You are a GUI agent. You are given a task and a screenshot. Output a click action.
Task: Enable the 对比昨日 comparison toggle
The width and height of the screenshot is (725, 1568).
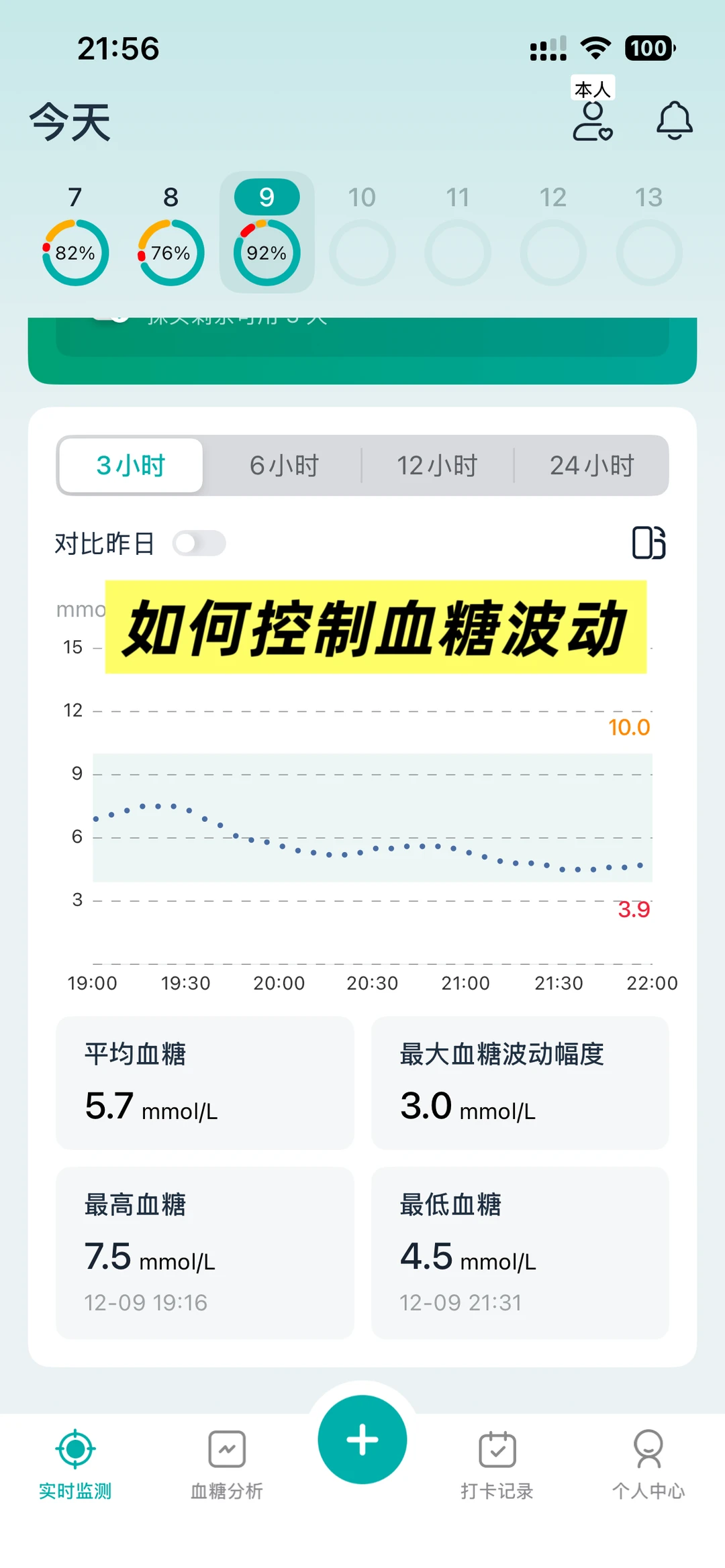[199, 543]
